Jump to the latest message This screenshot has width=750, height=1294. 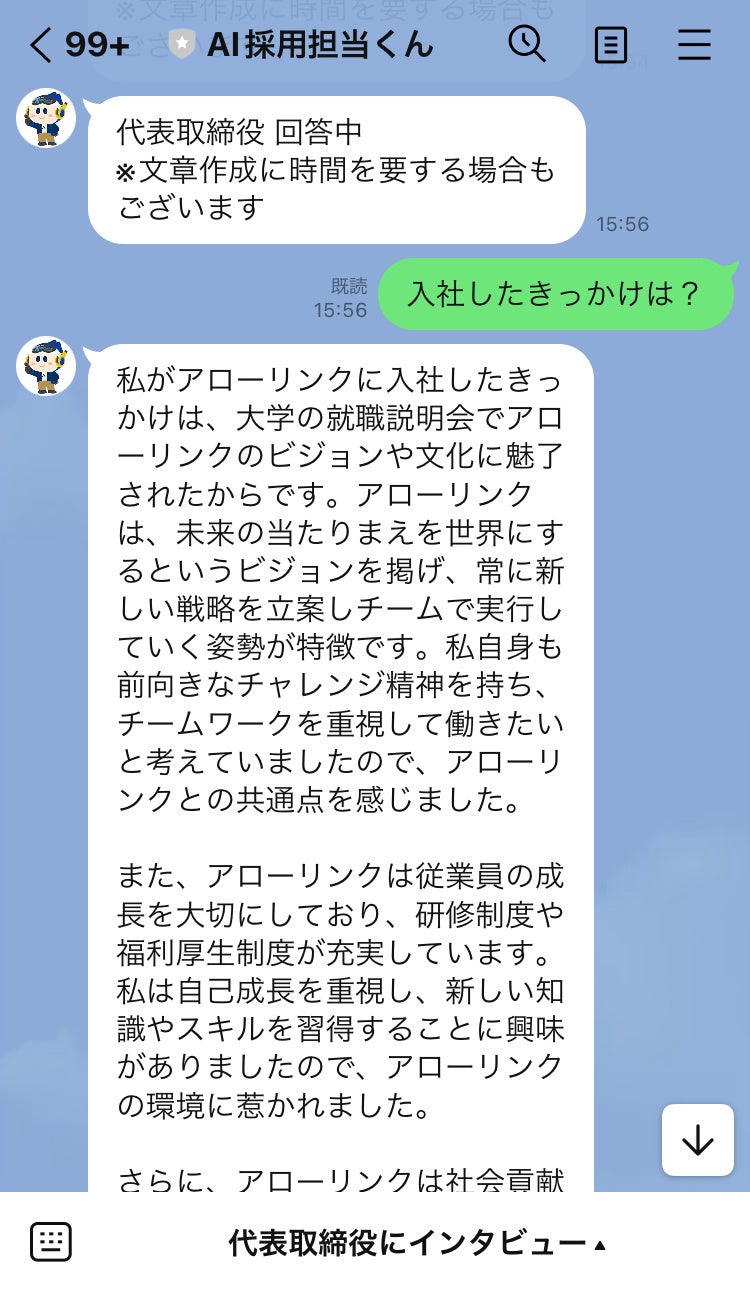(697, 1140)
